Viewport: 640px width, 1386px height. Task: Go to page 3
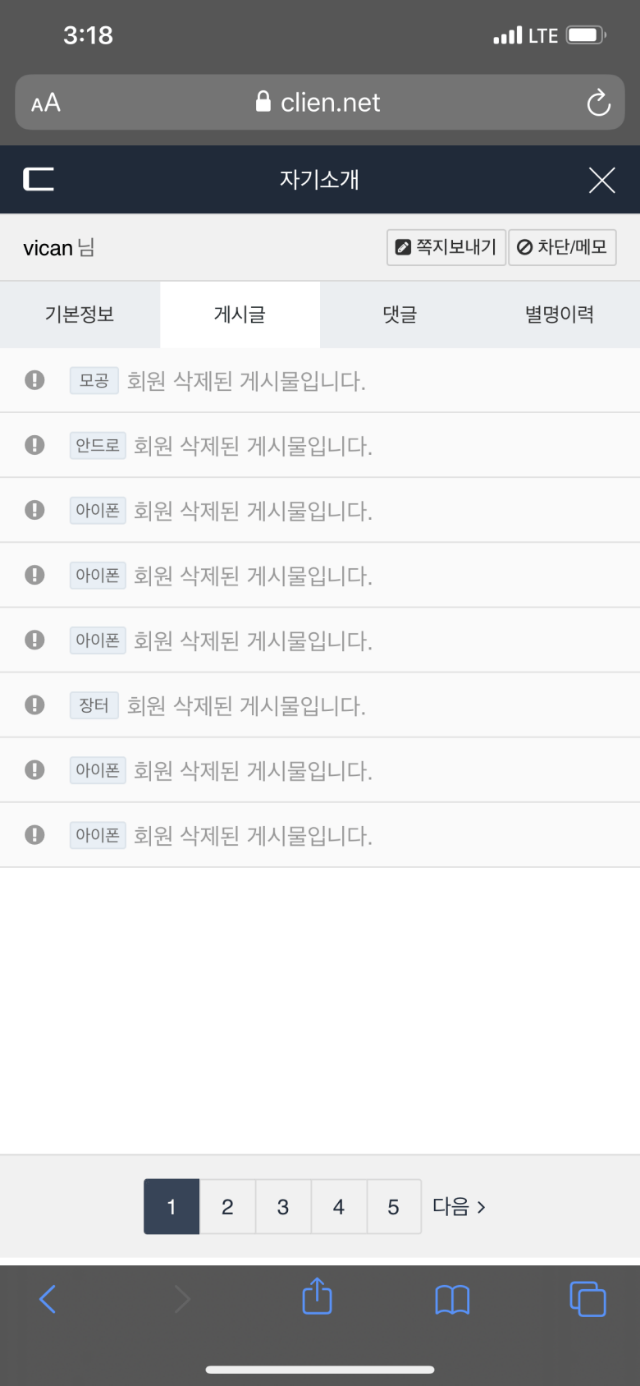coord(283,1207)
